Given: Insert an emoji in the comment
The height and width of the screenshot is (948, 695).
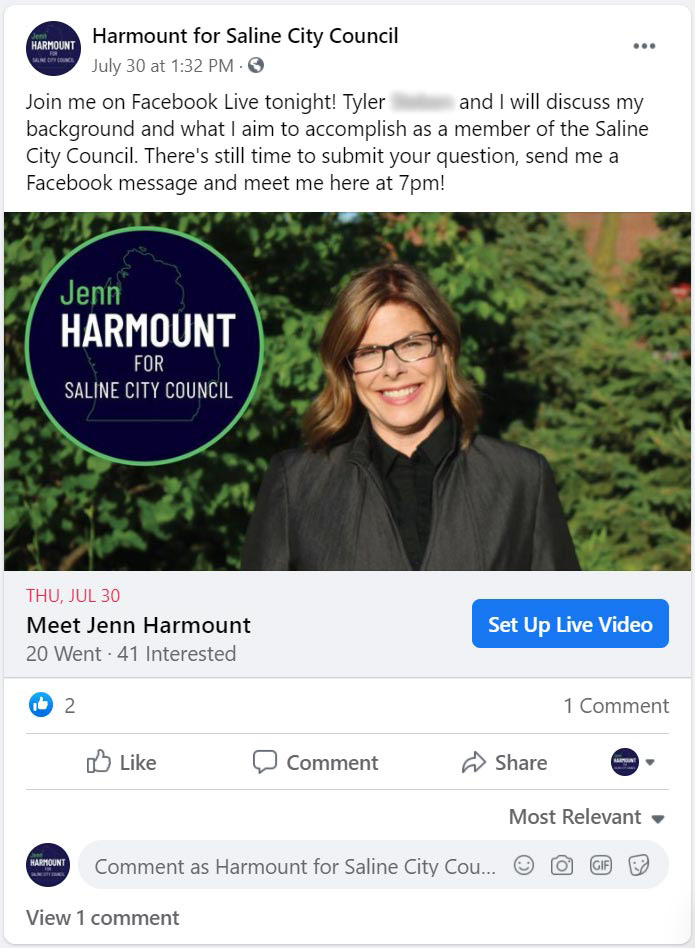Looking at the screenshot, I should pos(524,865).
